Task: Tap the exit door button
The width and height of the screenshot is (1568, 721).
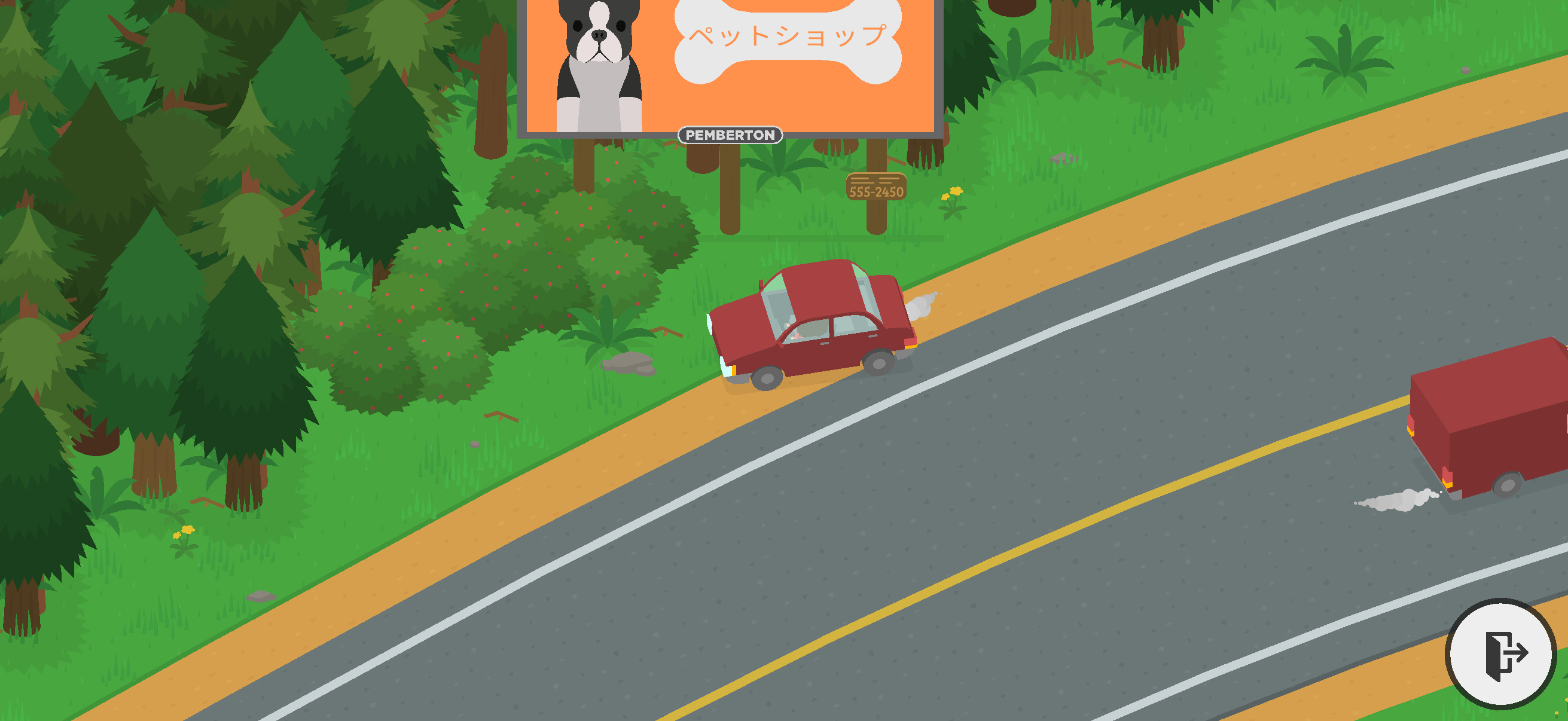Action: coord(1500,653)
